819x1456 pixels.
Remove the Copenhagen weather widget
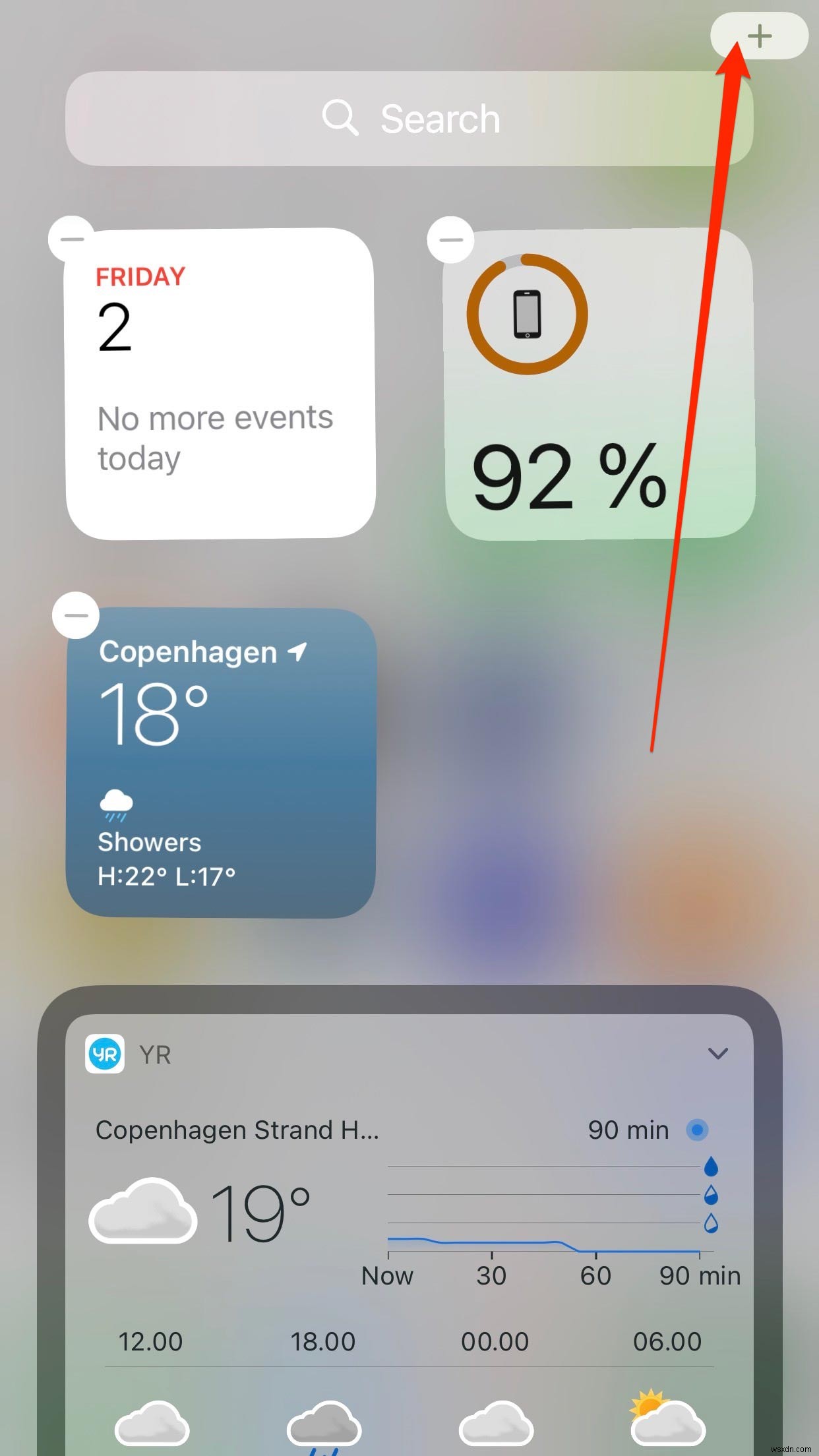pos(75,615)
